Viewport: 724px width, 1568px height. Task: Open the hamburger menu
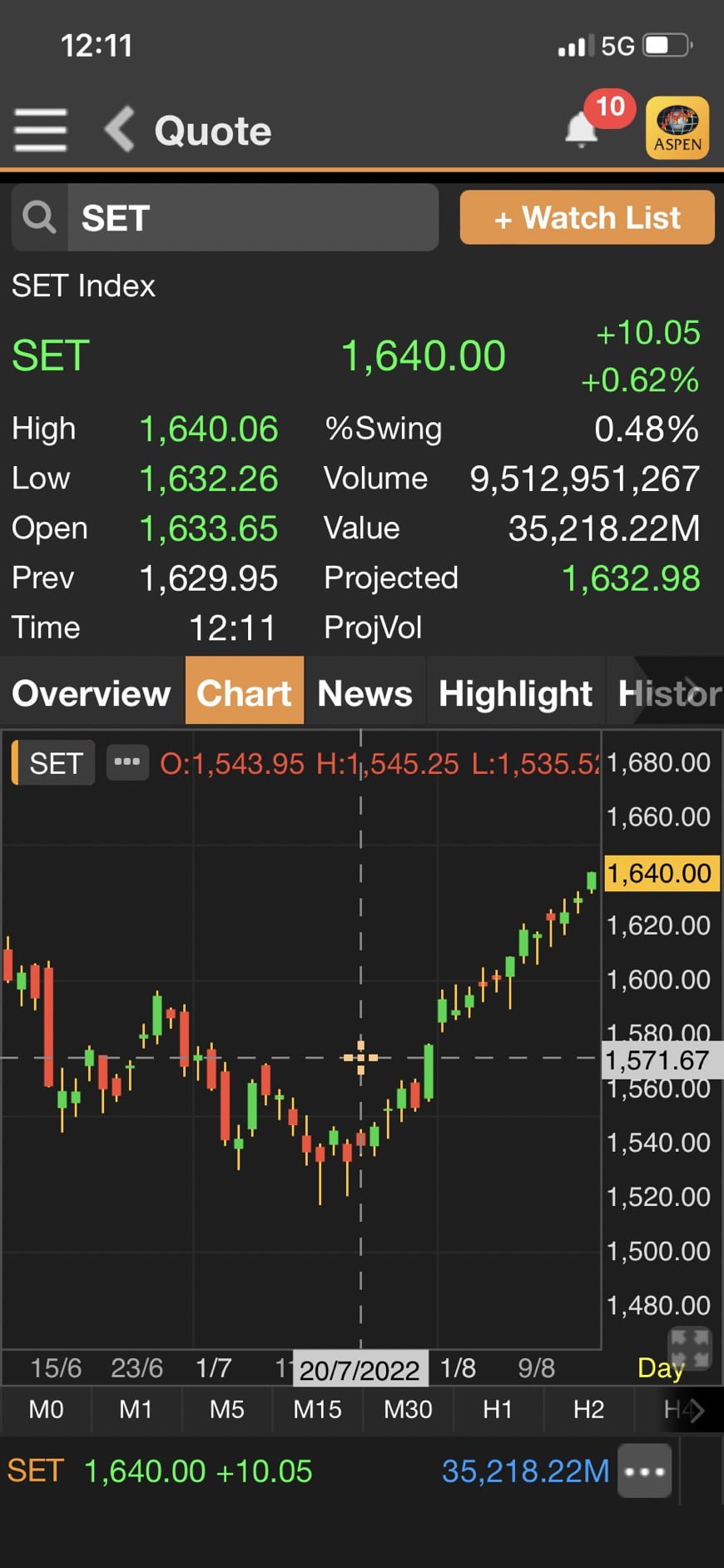click(x=40, y=131)
